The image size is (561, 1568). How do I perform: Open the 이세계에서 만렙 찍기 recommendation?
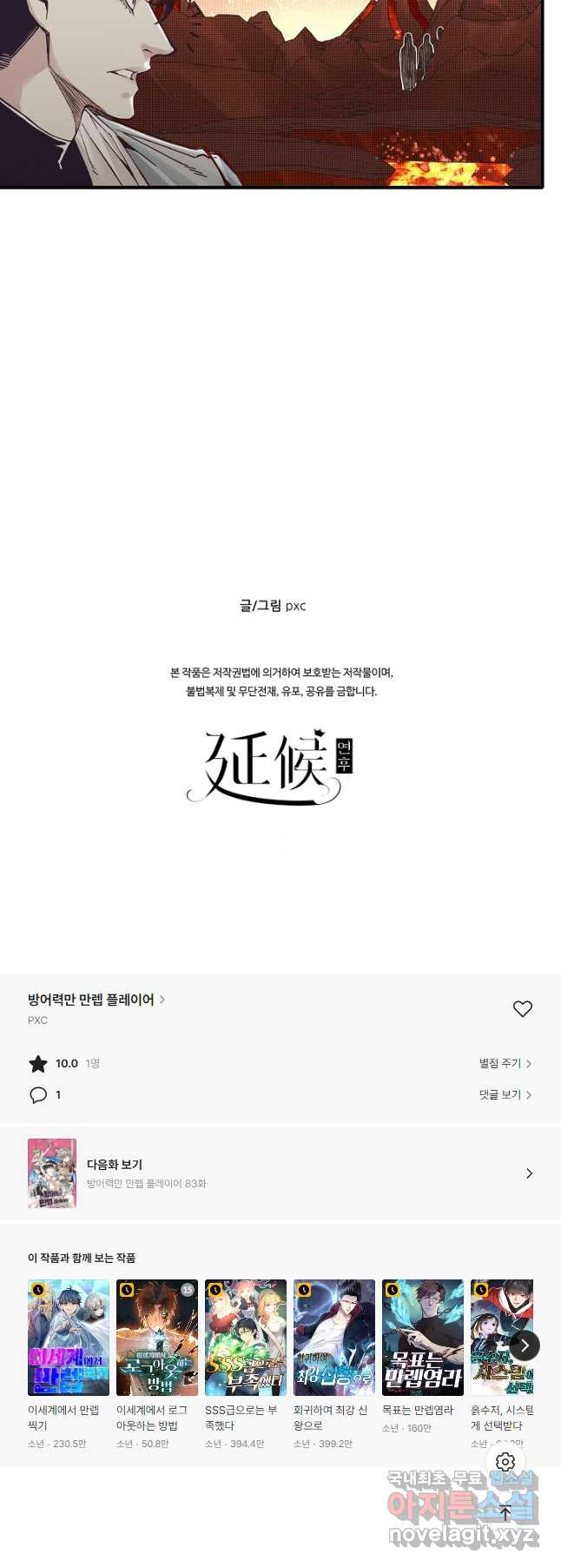click(69, 1338)
